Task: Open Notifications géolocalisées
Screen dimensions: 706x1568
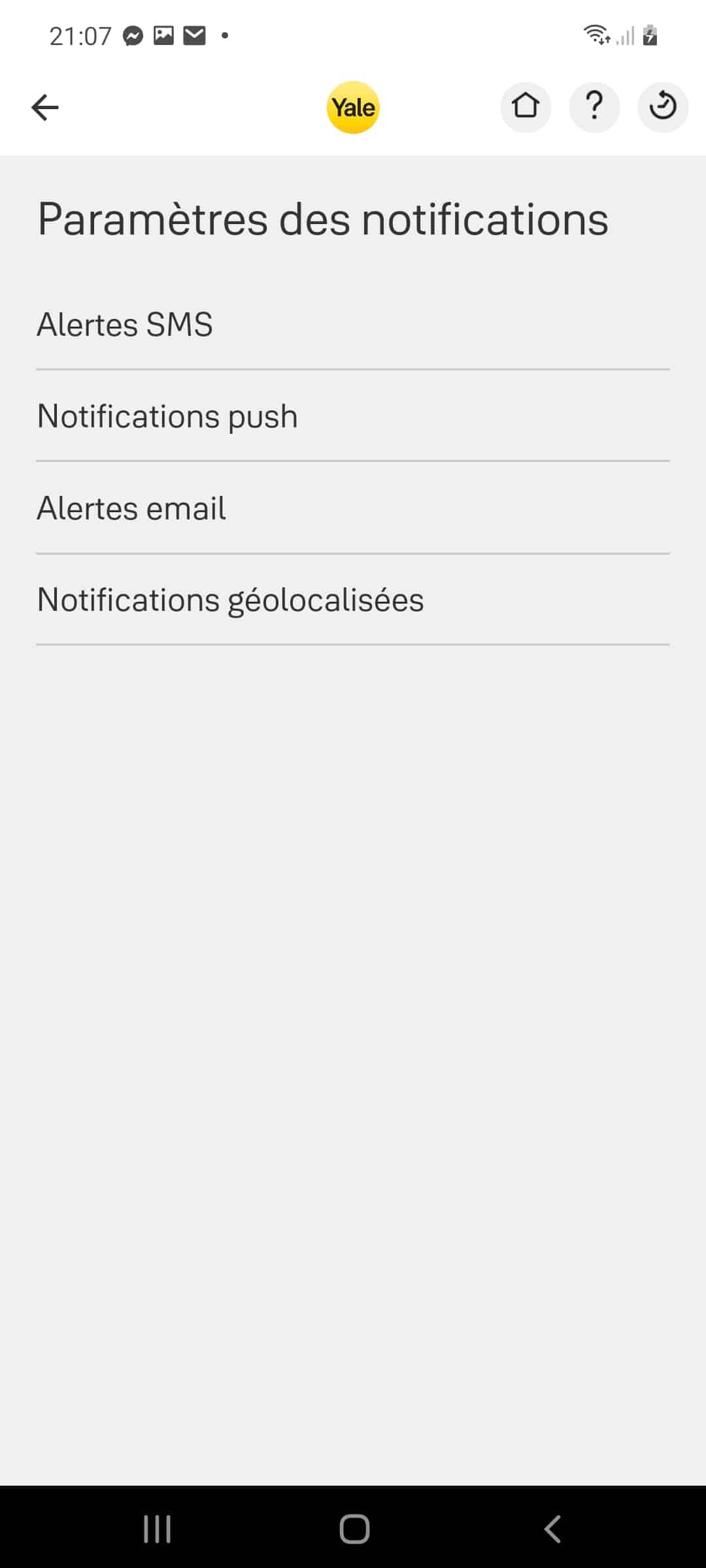Action: pyautogui.click(x=353, y=599)
